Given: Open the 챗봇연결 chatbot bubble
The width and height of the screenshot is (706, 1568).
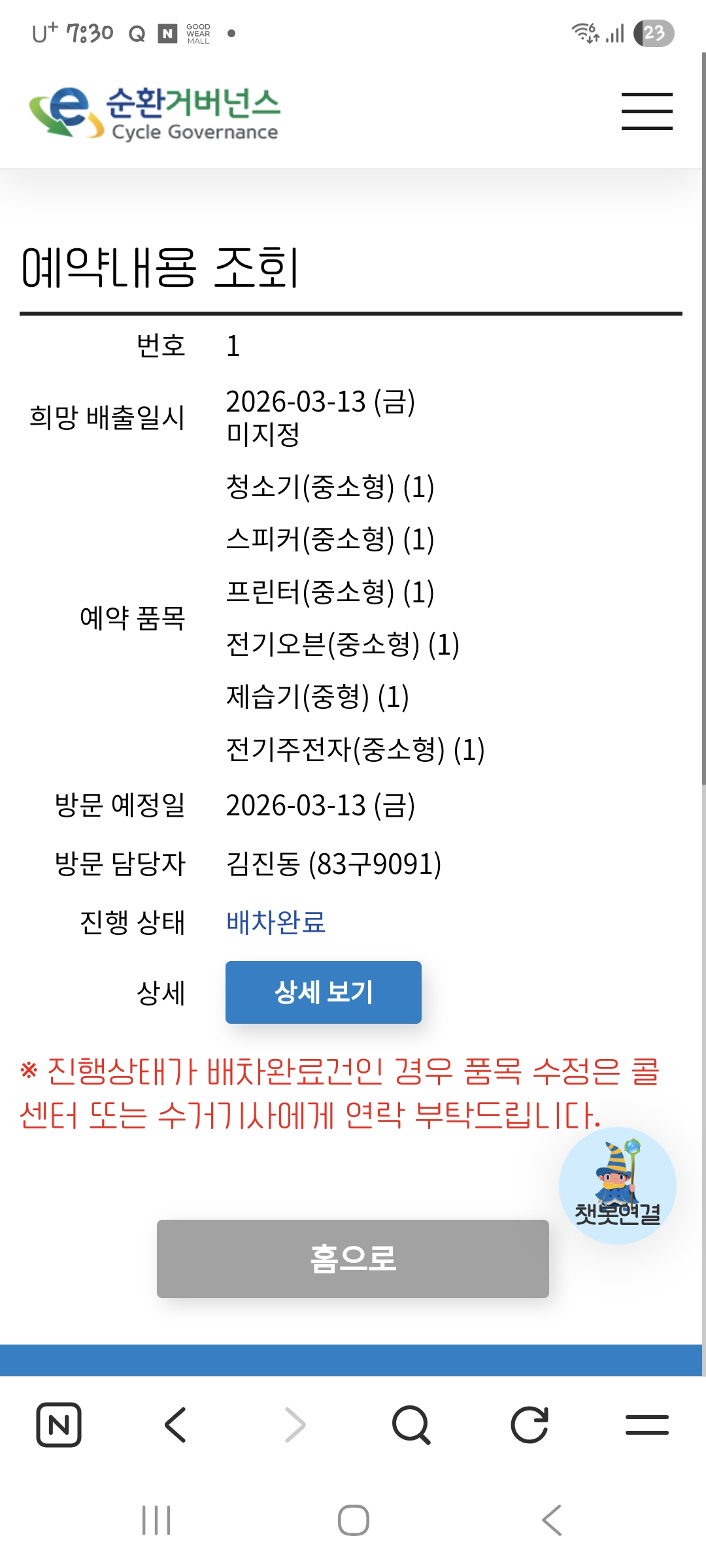Looking at the screenshot, I should (617, 1185).
